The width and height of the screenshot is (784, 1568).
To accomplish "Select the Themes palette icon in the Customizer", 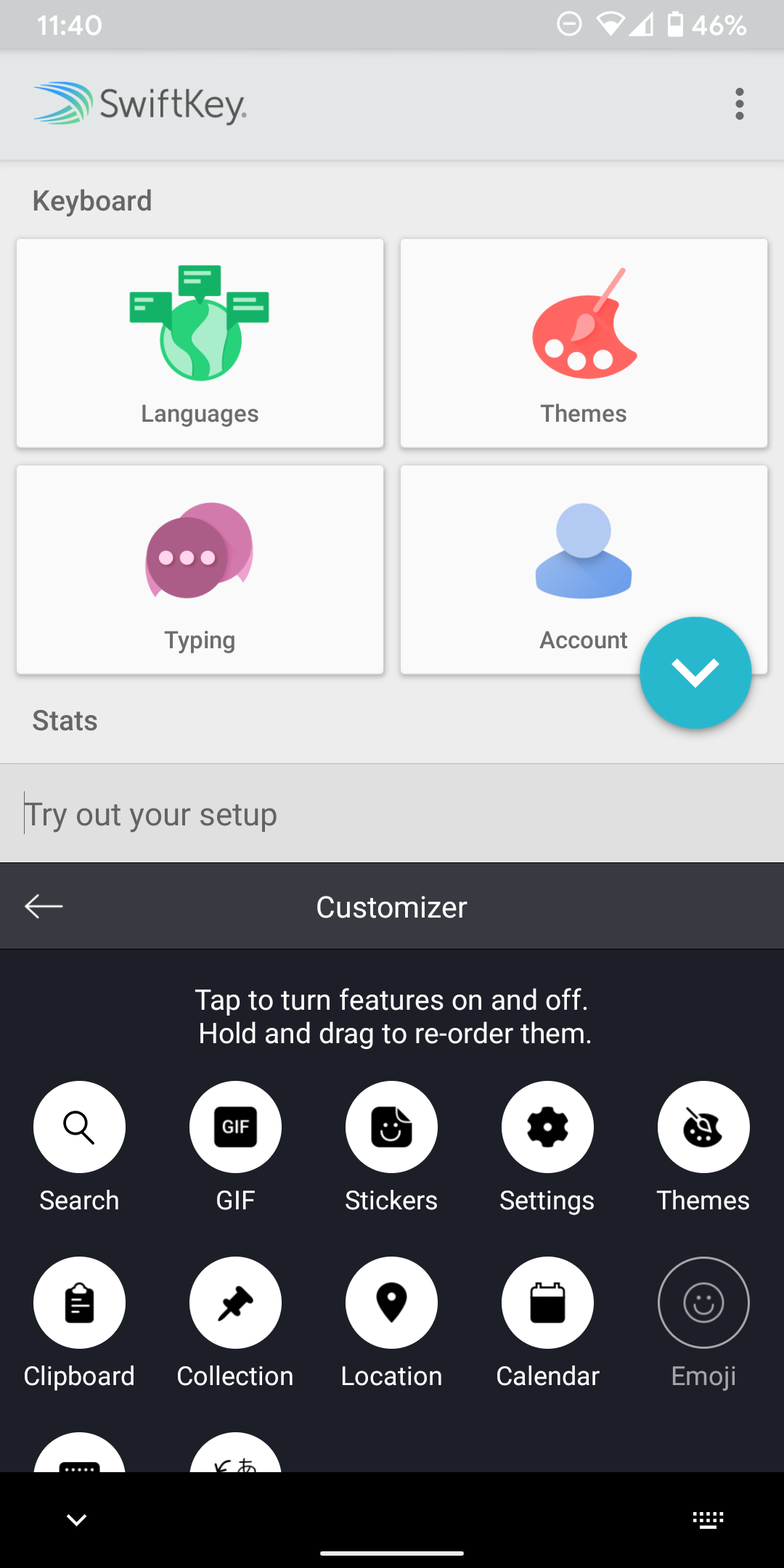I will coord(703,1127).
